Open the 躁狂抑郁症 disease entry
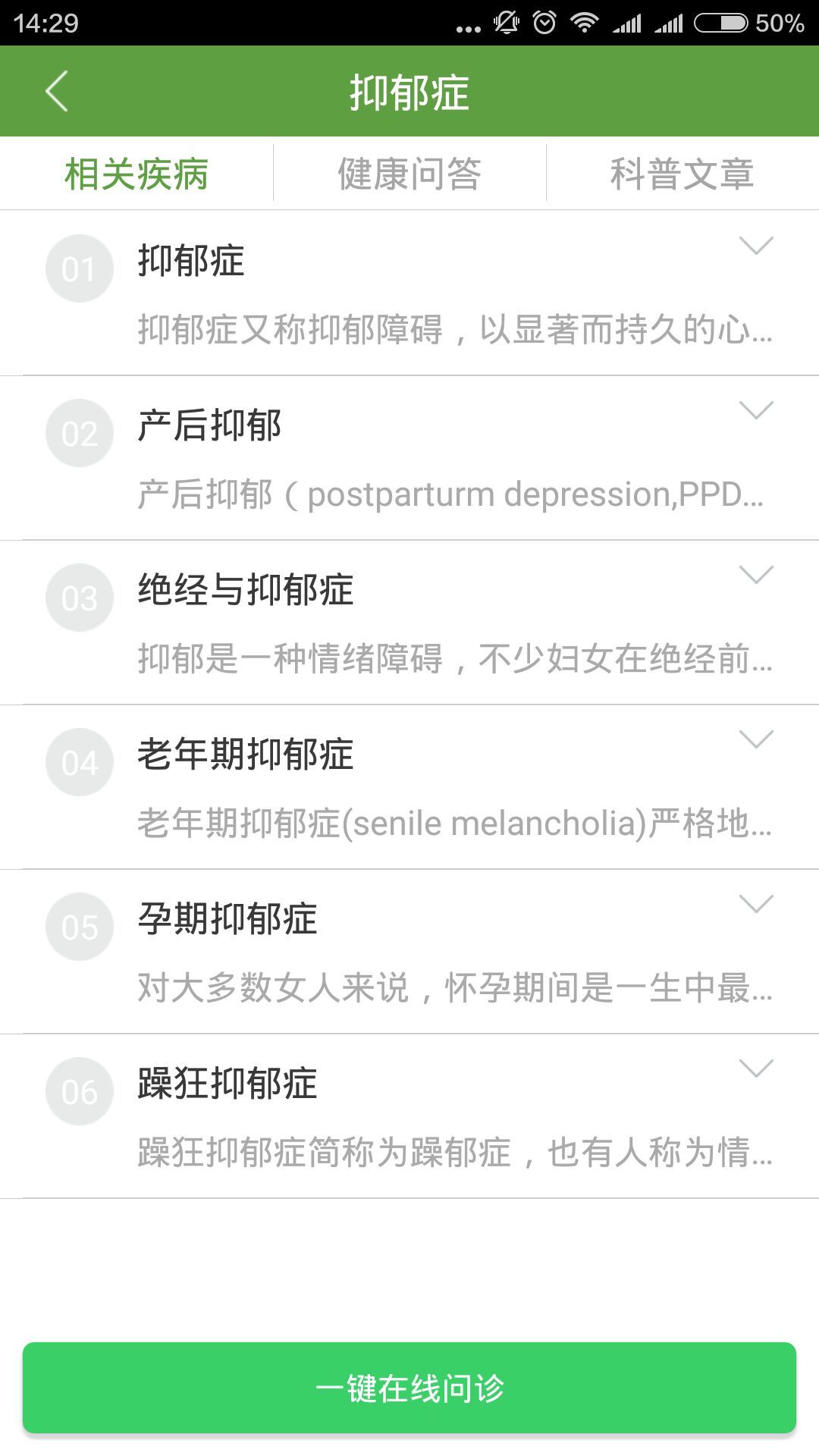819x1456 pixels. coord(409,1116)
